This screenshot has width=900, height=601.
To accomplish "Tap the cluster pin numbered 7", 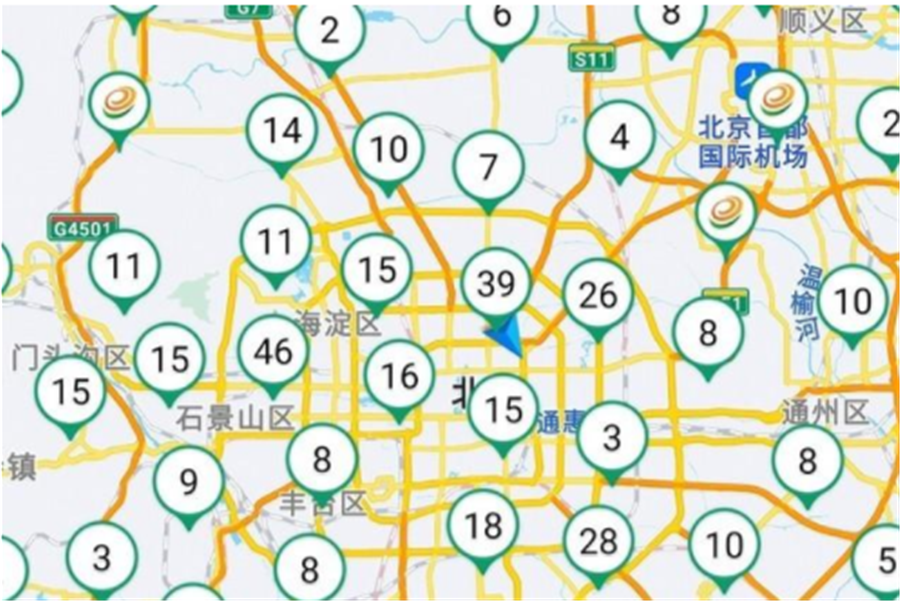I will pos(488,168).
